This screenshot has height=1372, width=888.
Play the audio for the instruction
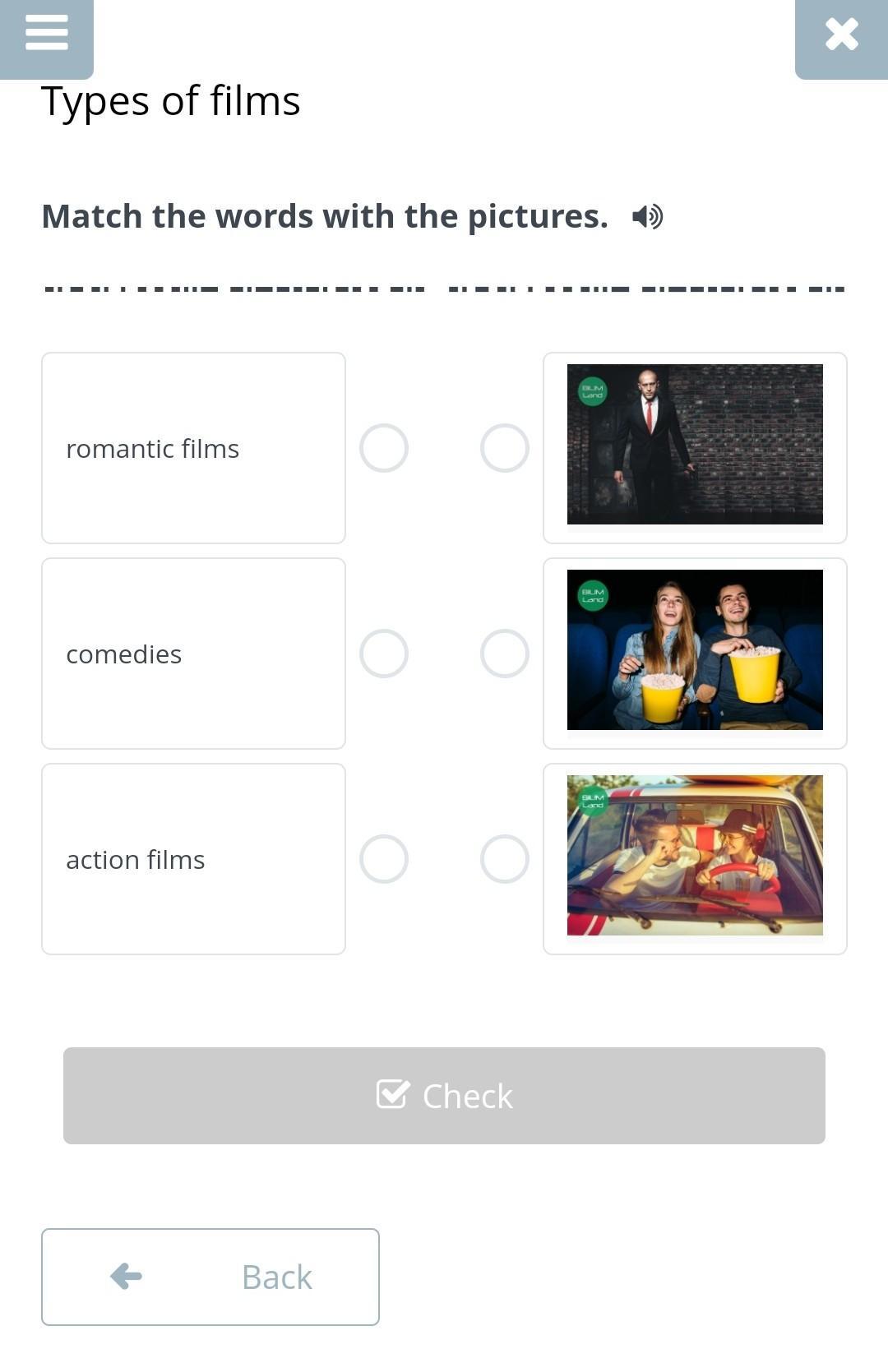(647, 217)
